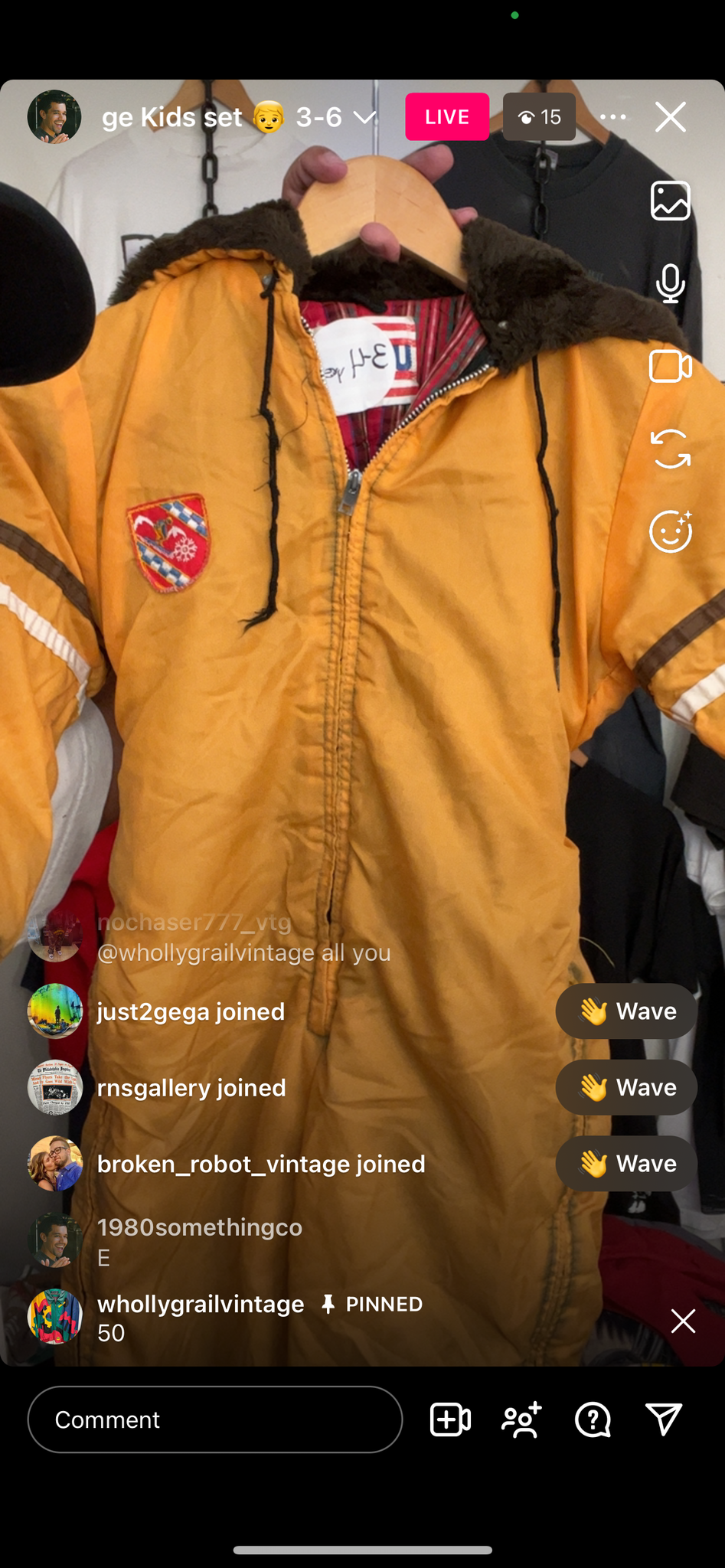Mute the microphone
725x1568 pixels.
671,283
